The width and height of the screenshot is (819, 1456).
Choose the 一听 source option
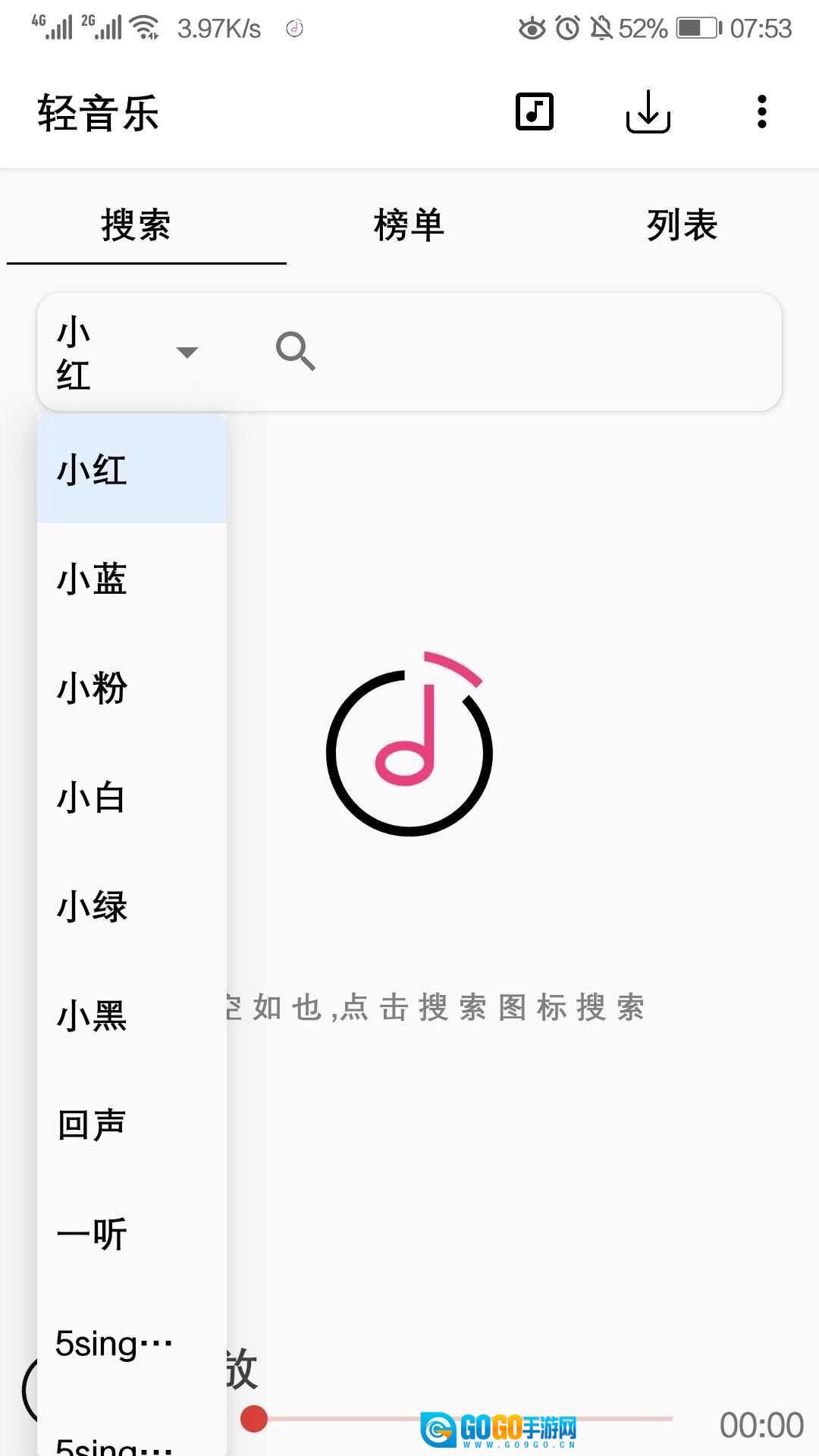[x=131, y=1234]
